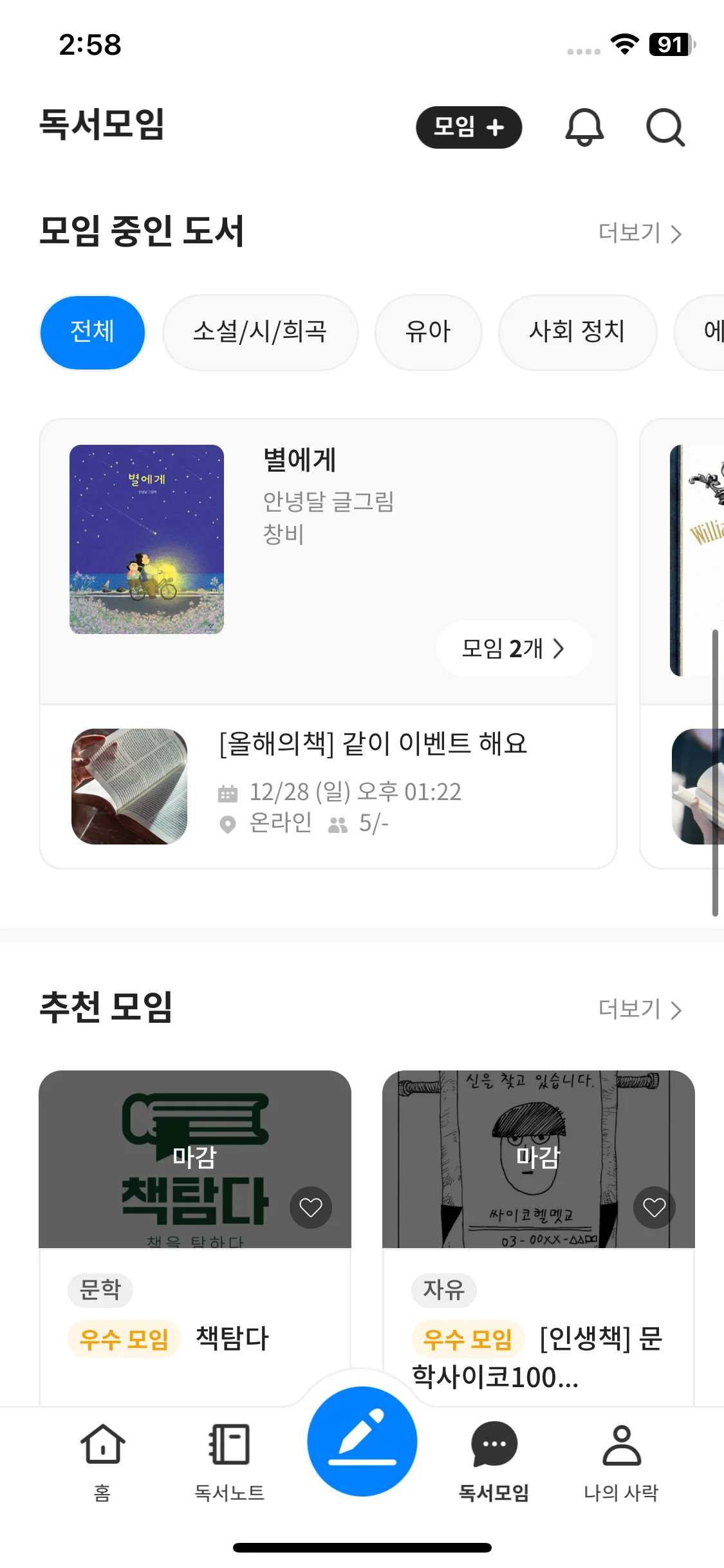Open the notifications bell
Viewport: 724px width, 1568px height.
coord(584,127)
